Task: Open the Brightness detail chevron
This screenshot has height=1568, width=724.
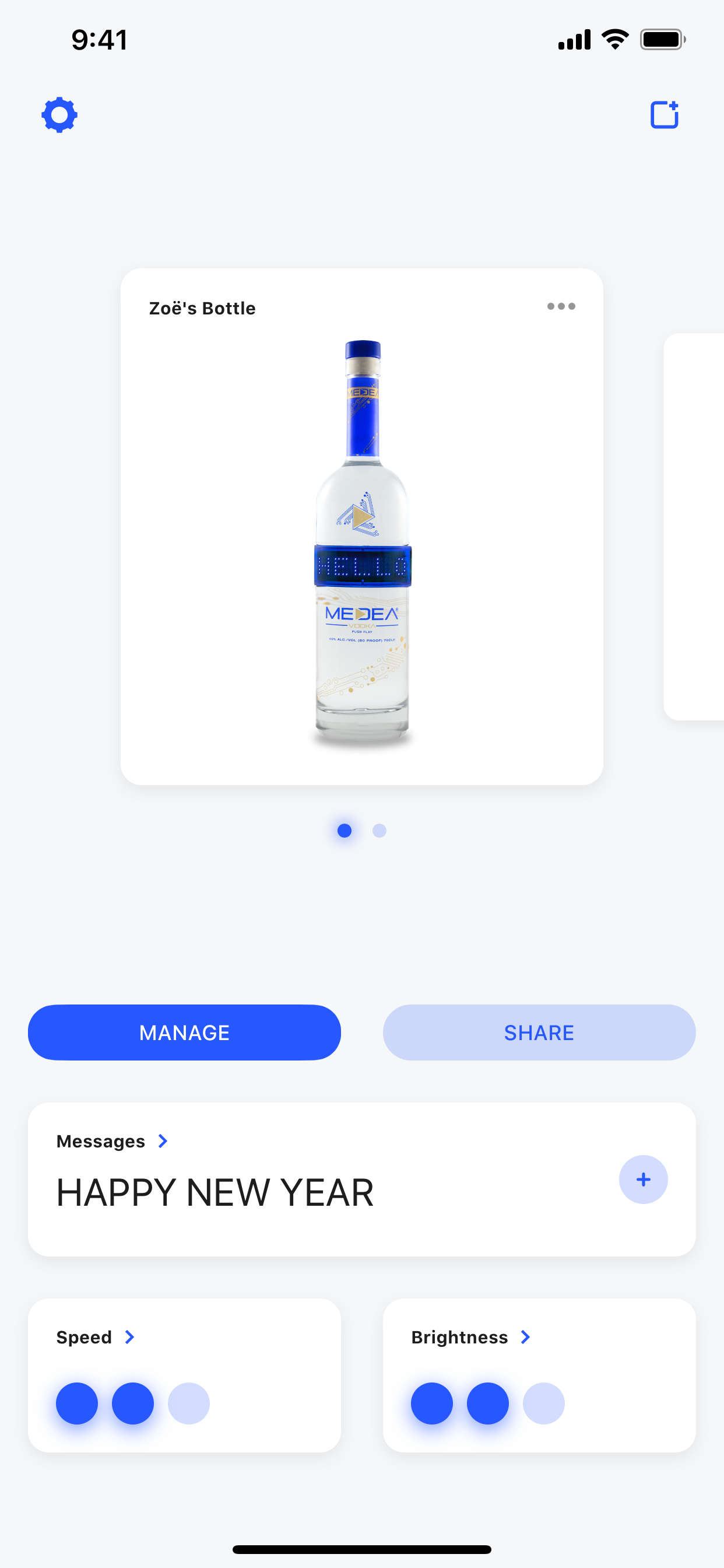Action: (x=525, y=1338)
